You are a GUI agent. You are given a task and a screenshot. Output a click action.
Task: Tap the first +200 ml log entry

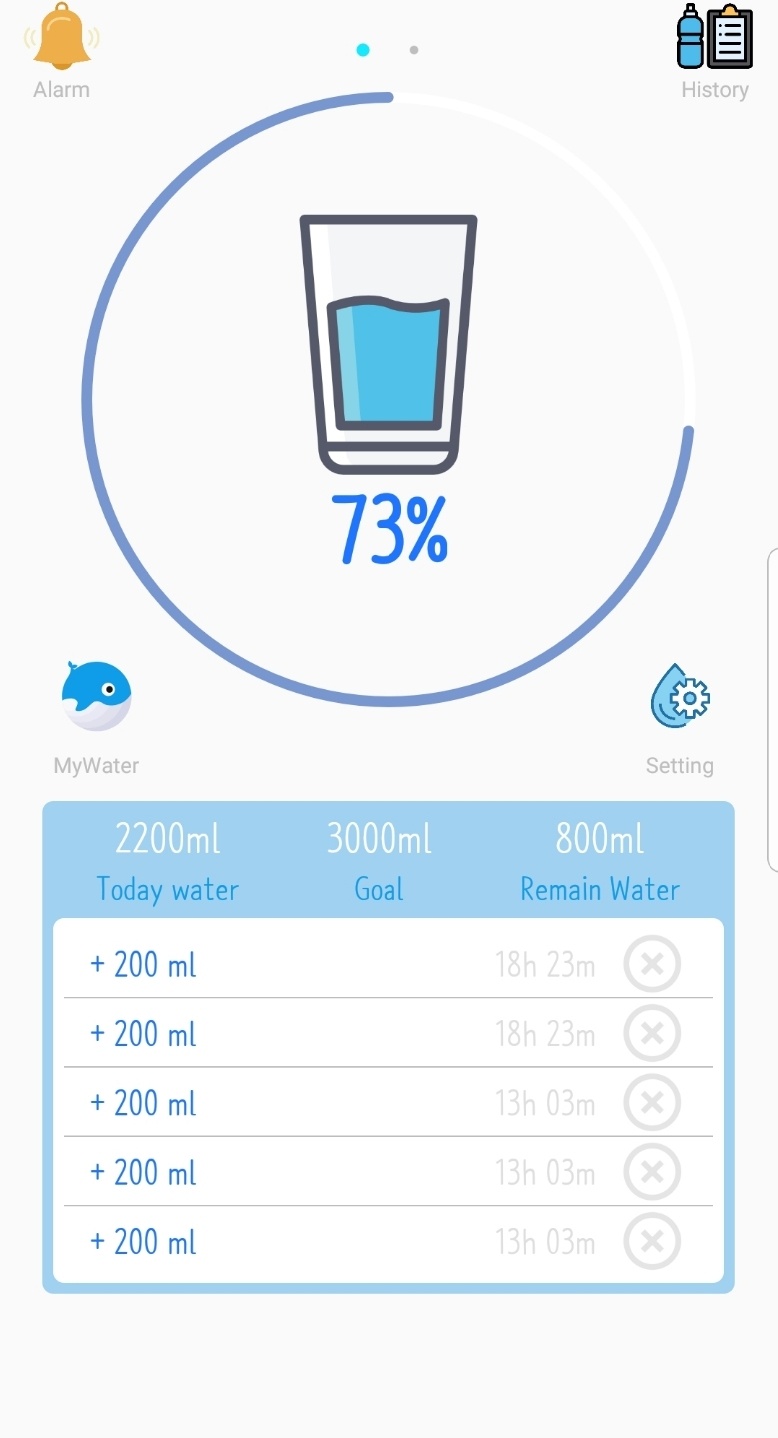coord(142,963)
